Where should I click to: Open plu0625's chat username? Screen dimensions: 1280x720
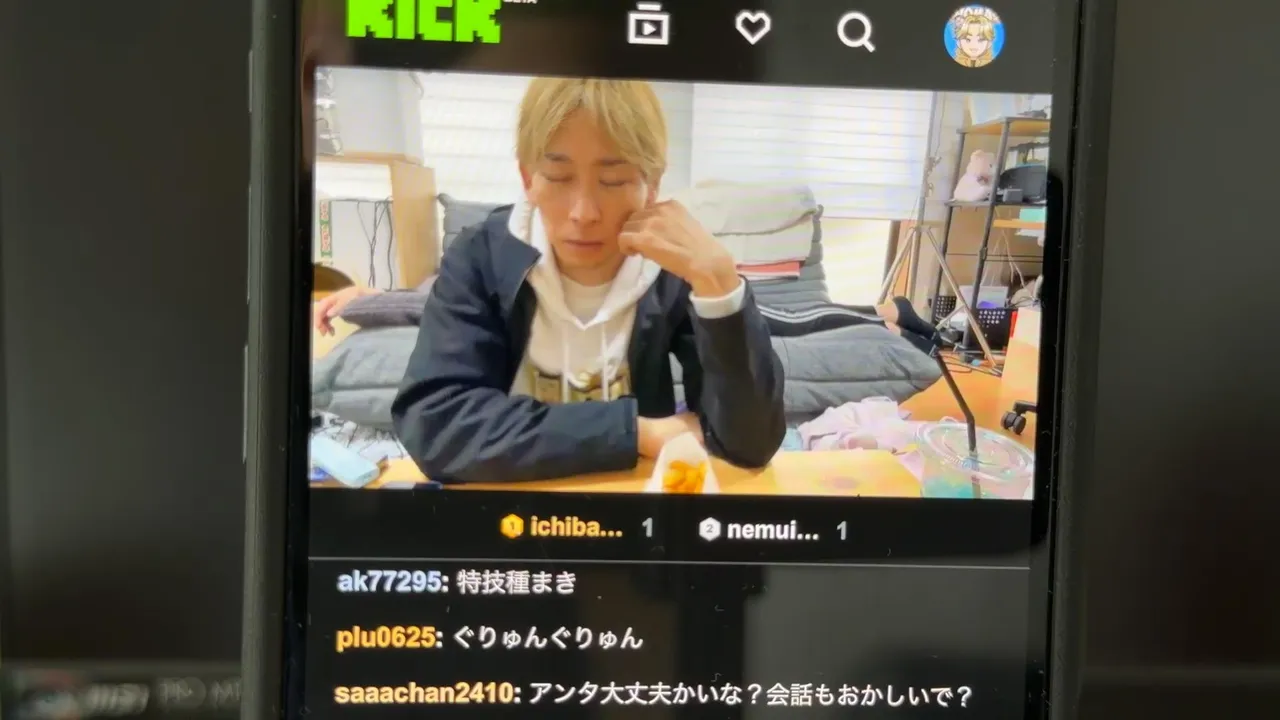pyautogui.click(x=387, y=638)
